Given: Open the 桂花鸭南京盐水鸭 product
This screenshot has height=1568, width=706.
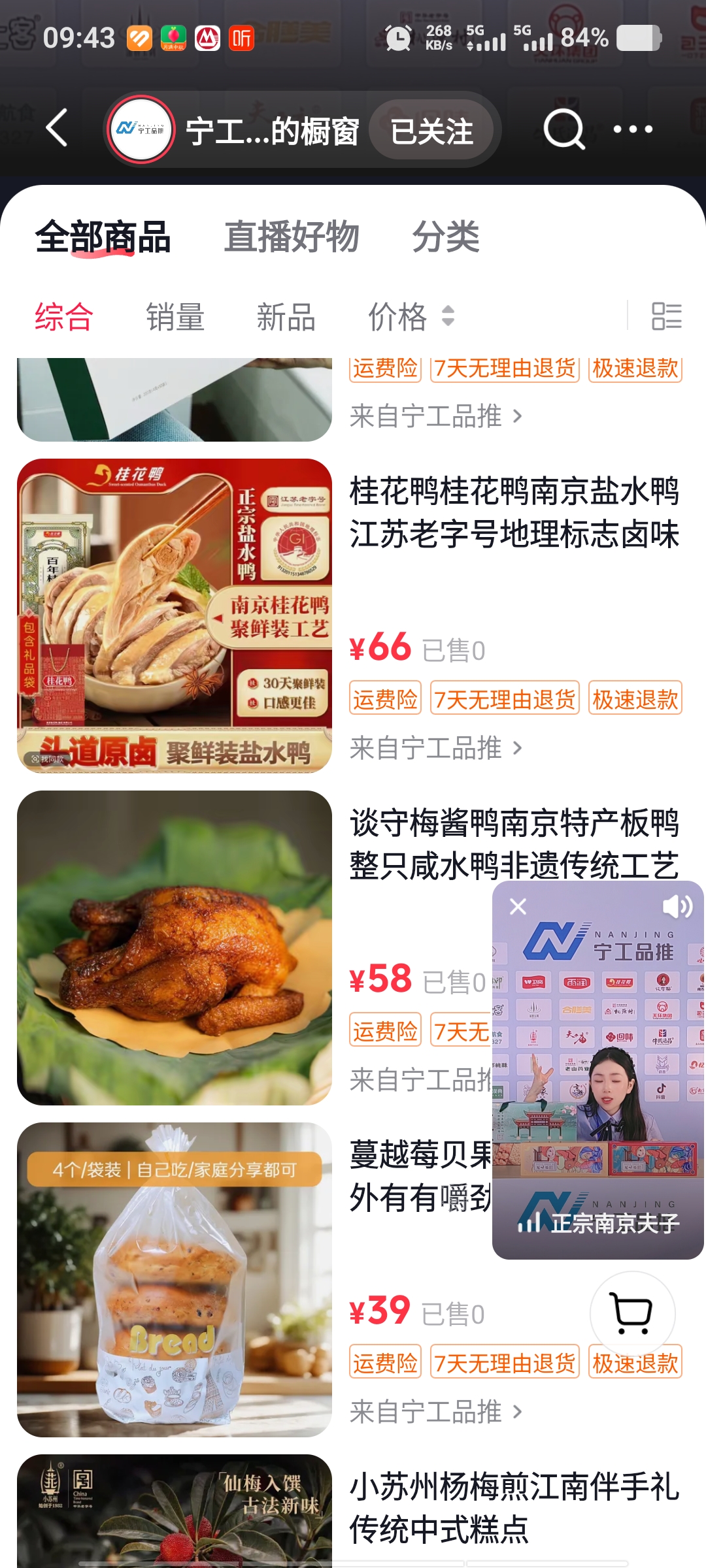Looking at the screenshot, I should click(x=514, y=513).
